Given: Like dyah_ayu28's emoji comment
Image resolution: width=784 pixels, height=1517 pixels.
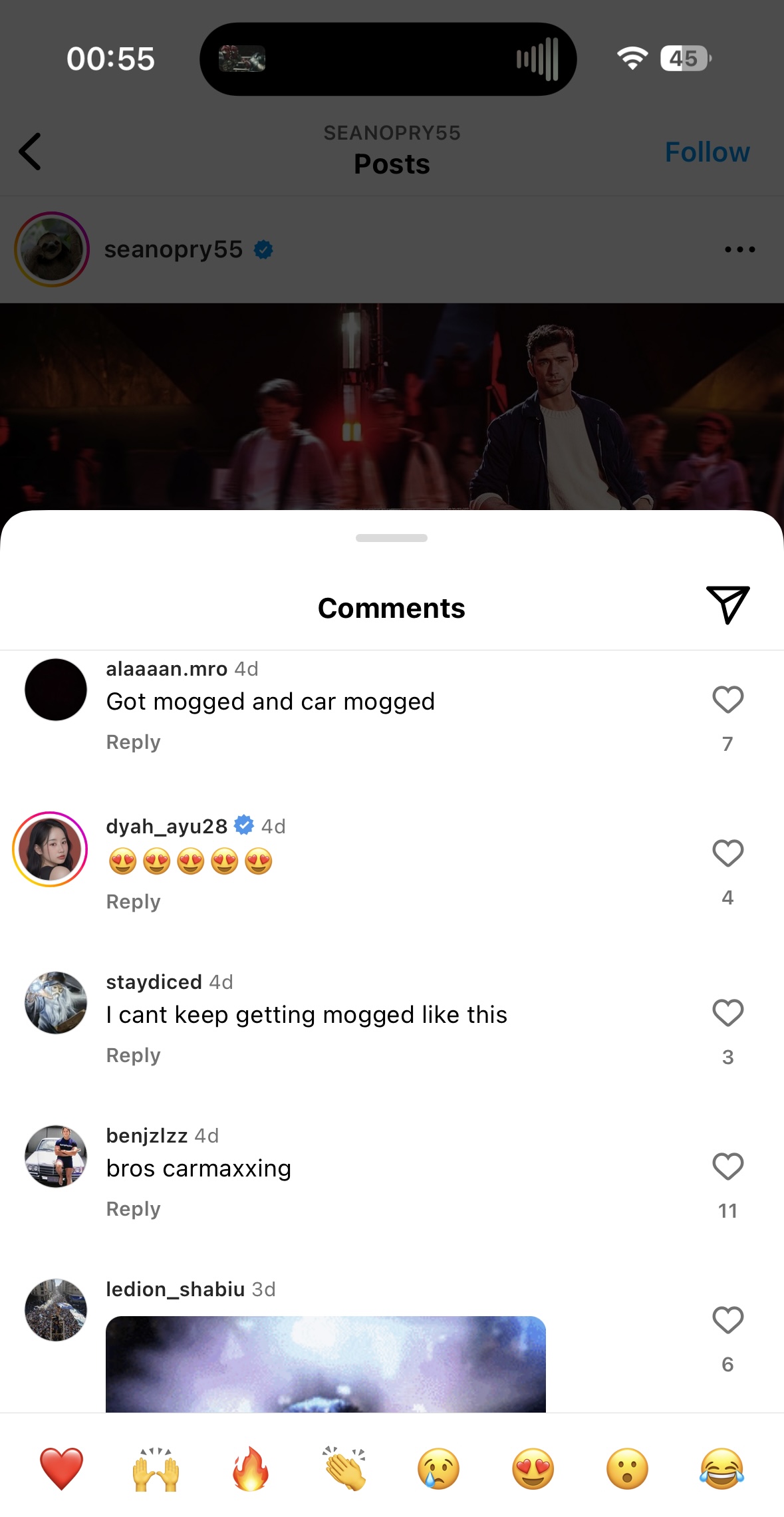Looking at the screenshot, I should coord(727,853).
